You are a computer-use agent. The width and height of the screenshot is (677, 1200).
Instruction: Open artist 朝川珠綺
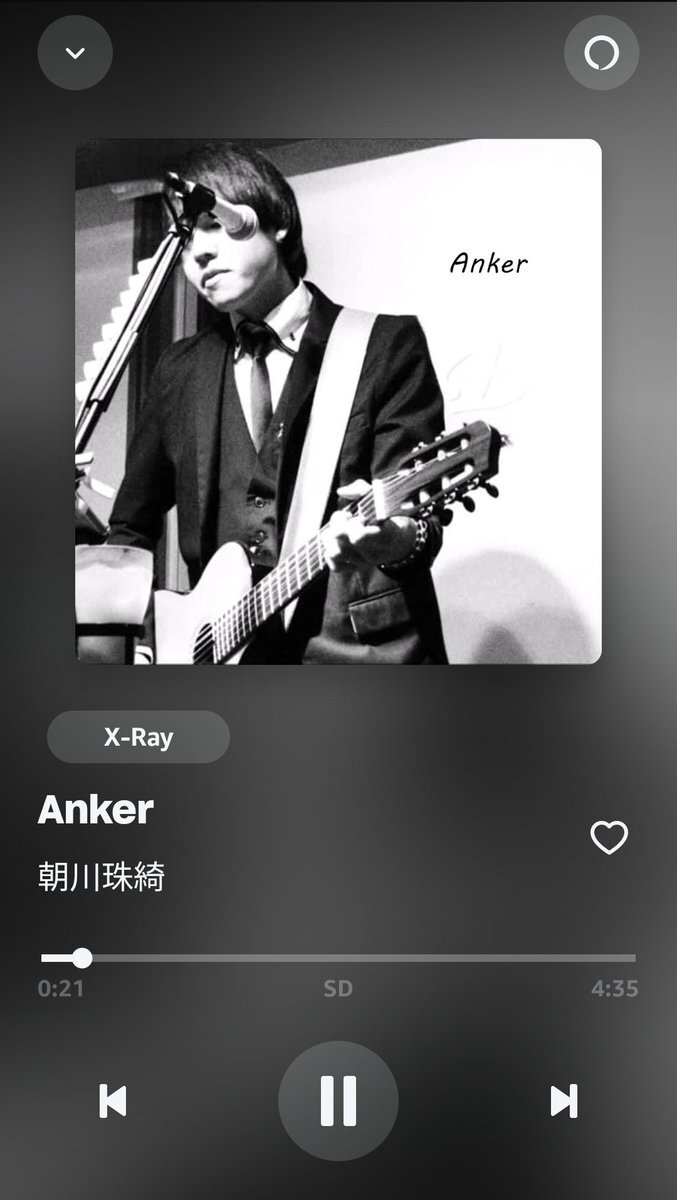(x=101, y=877)
